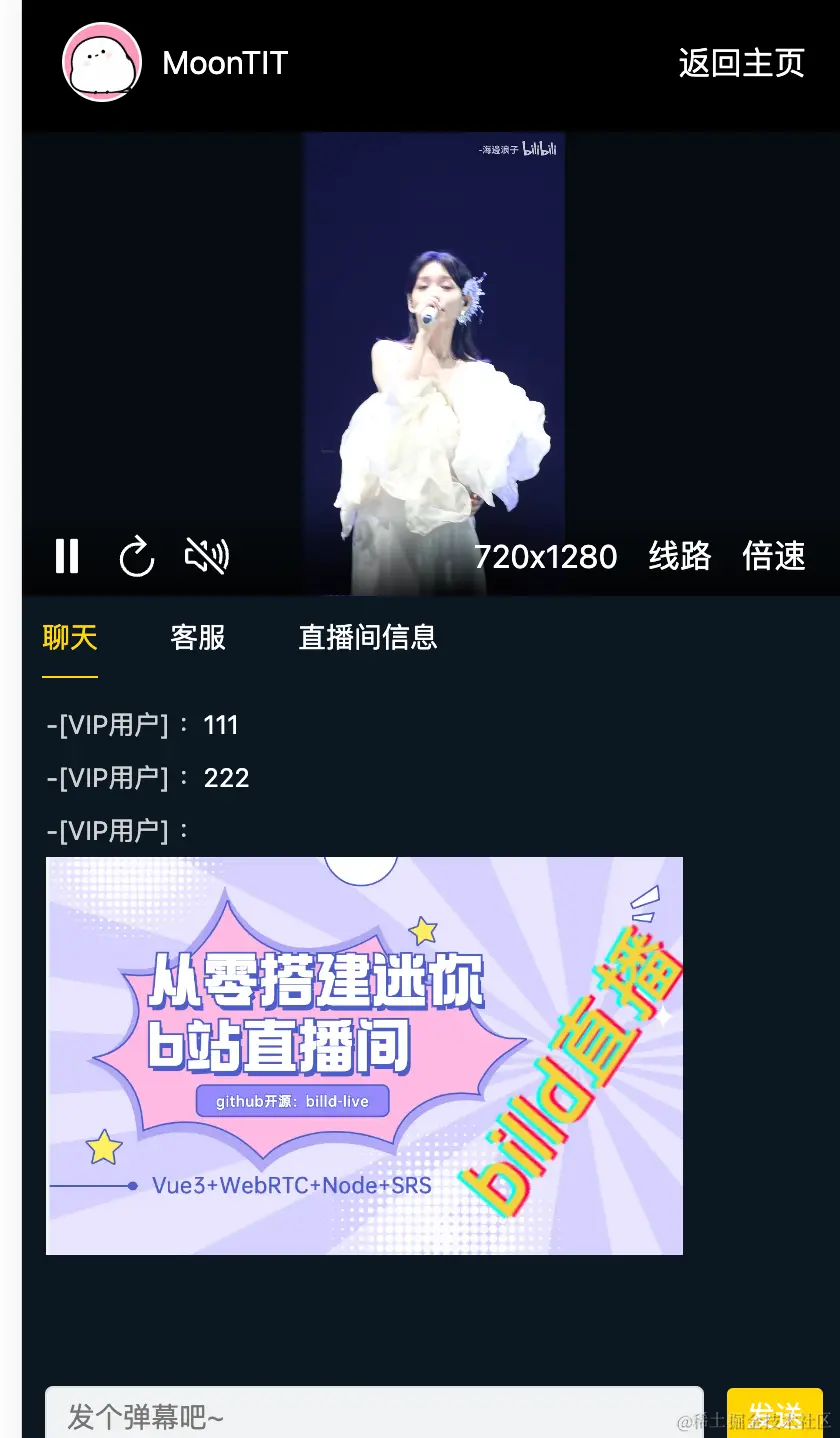Switch to the 直播间信息 tab
This screenshot has width=840, height=1438.
pos(367,637)
